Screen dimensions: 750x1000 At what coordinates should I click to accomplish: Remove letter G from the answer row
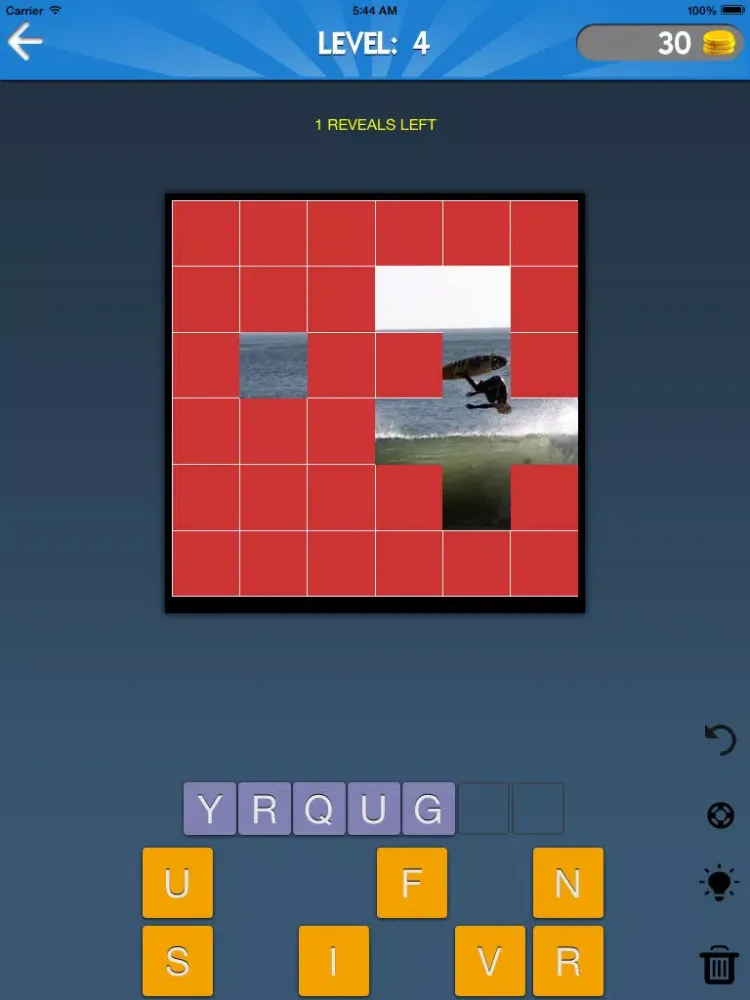[428, 809]
